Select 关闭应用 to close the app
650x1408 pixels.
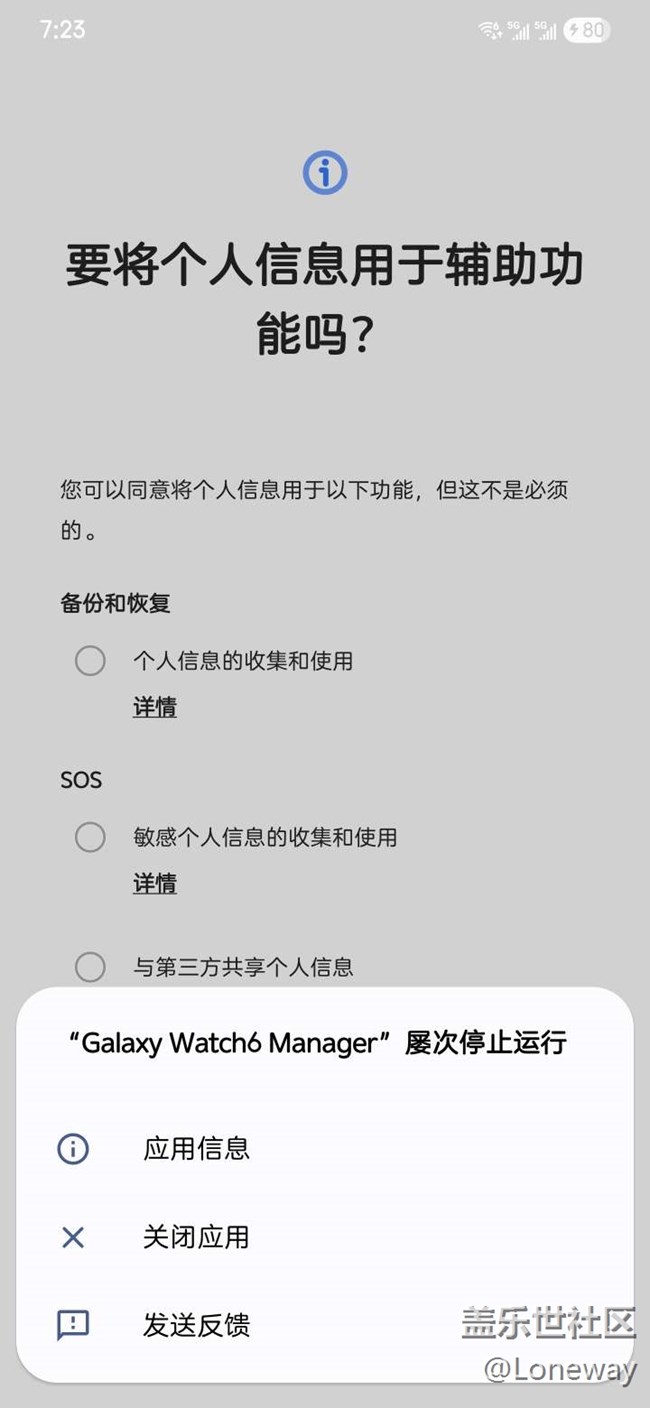(324, 1237)
